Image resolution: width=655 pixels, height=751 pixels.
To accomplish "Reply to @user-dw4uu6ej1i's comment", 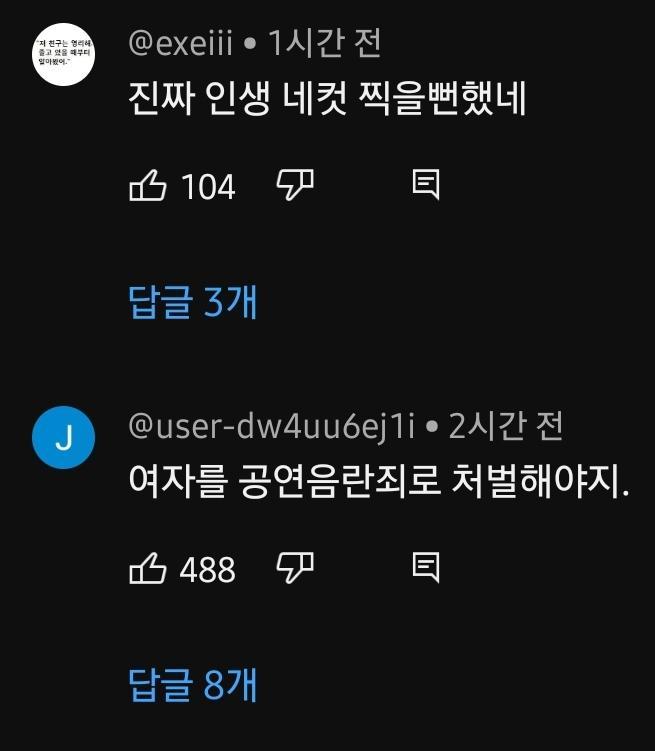I will click(x=426, y=567).
